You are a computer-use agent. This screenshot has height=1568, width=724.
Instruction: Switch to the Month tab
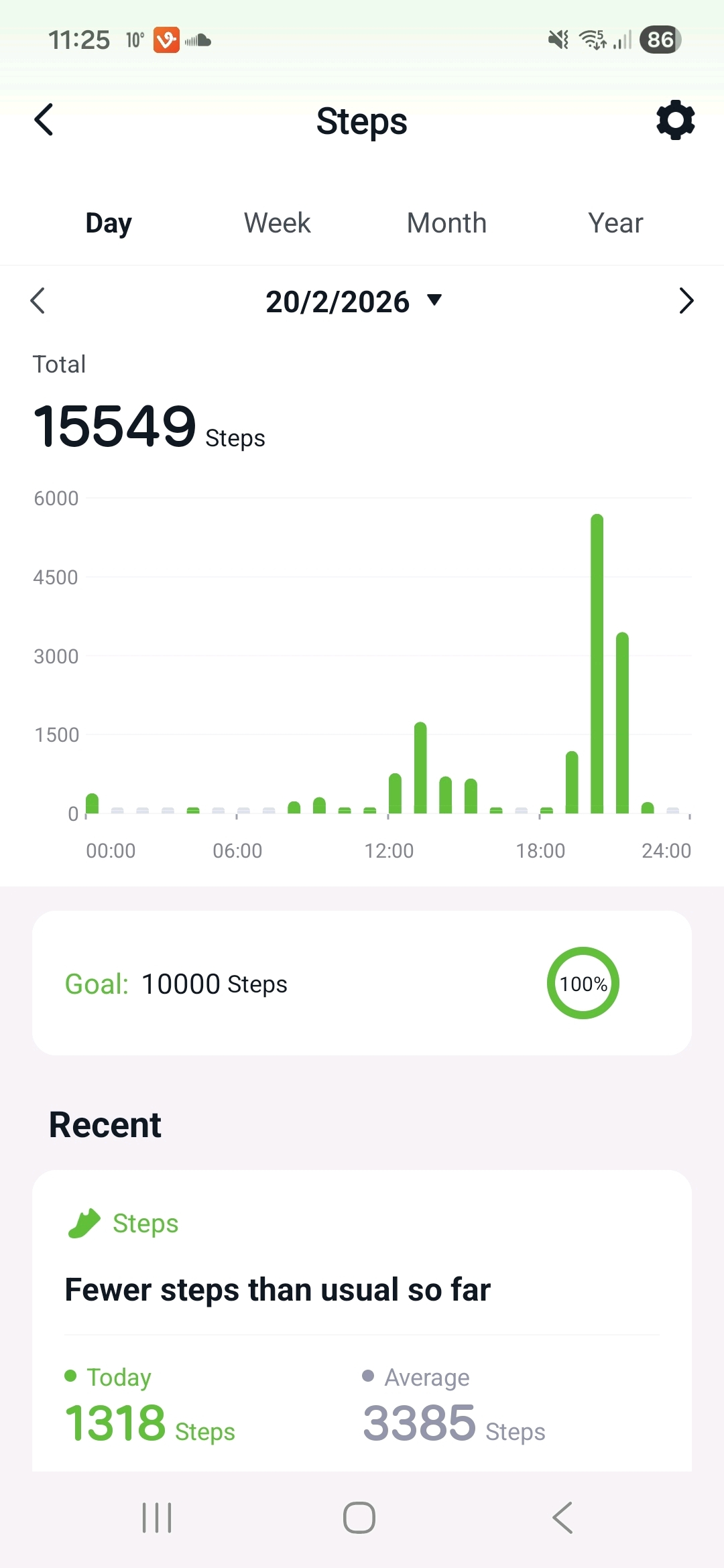pos(446,223)
